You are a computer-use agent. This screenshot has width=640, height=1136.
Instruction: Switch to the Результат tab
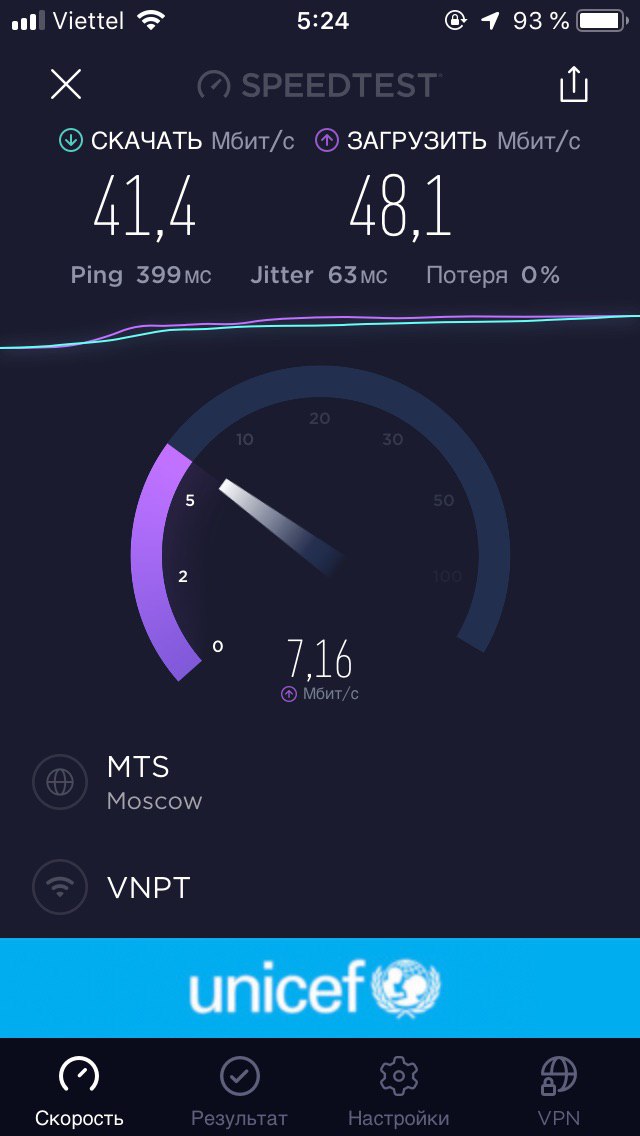239,1091
